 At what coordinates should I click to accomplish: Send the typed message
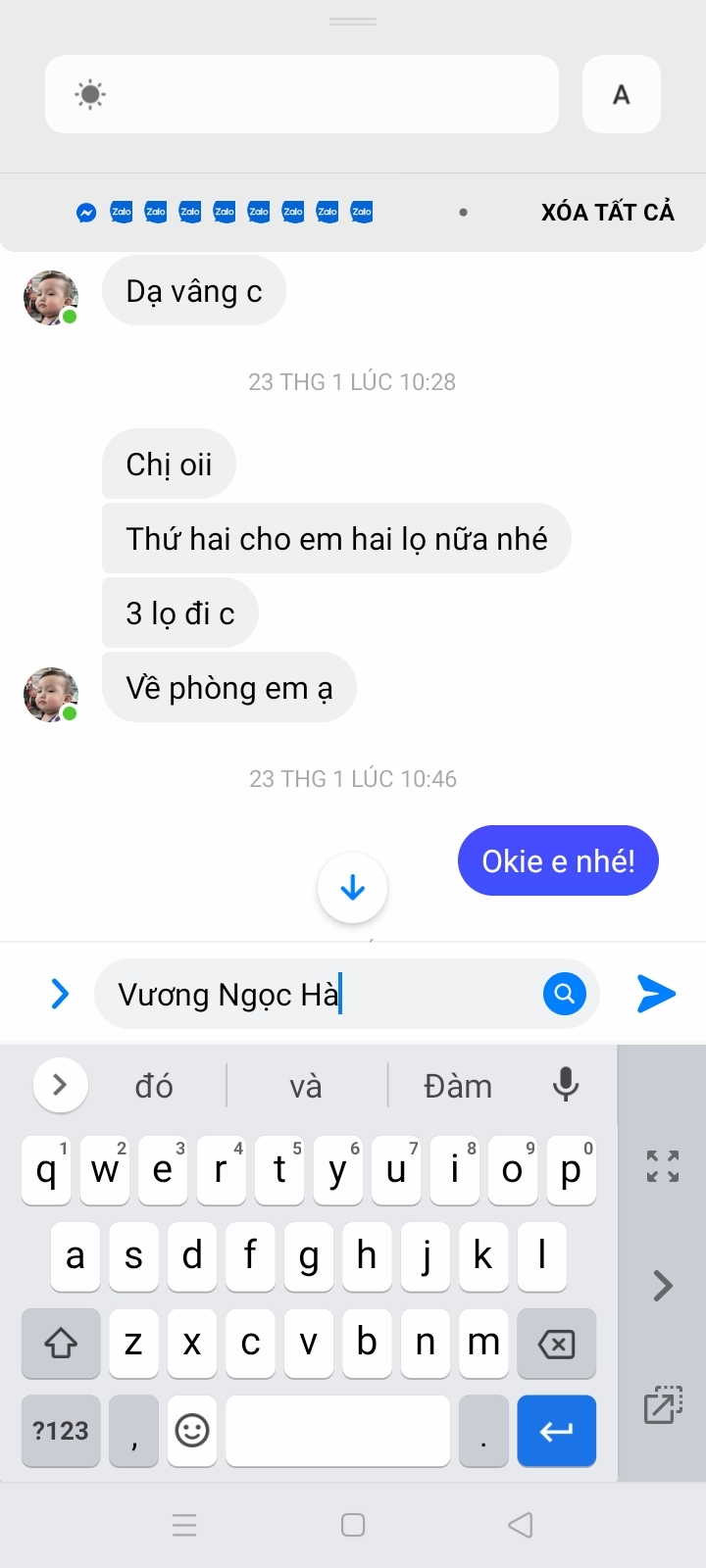(x=656, y=994)
